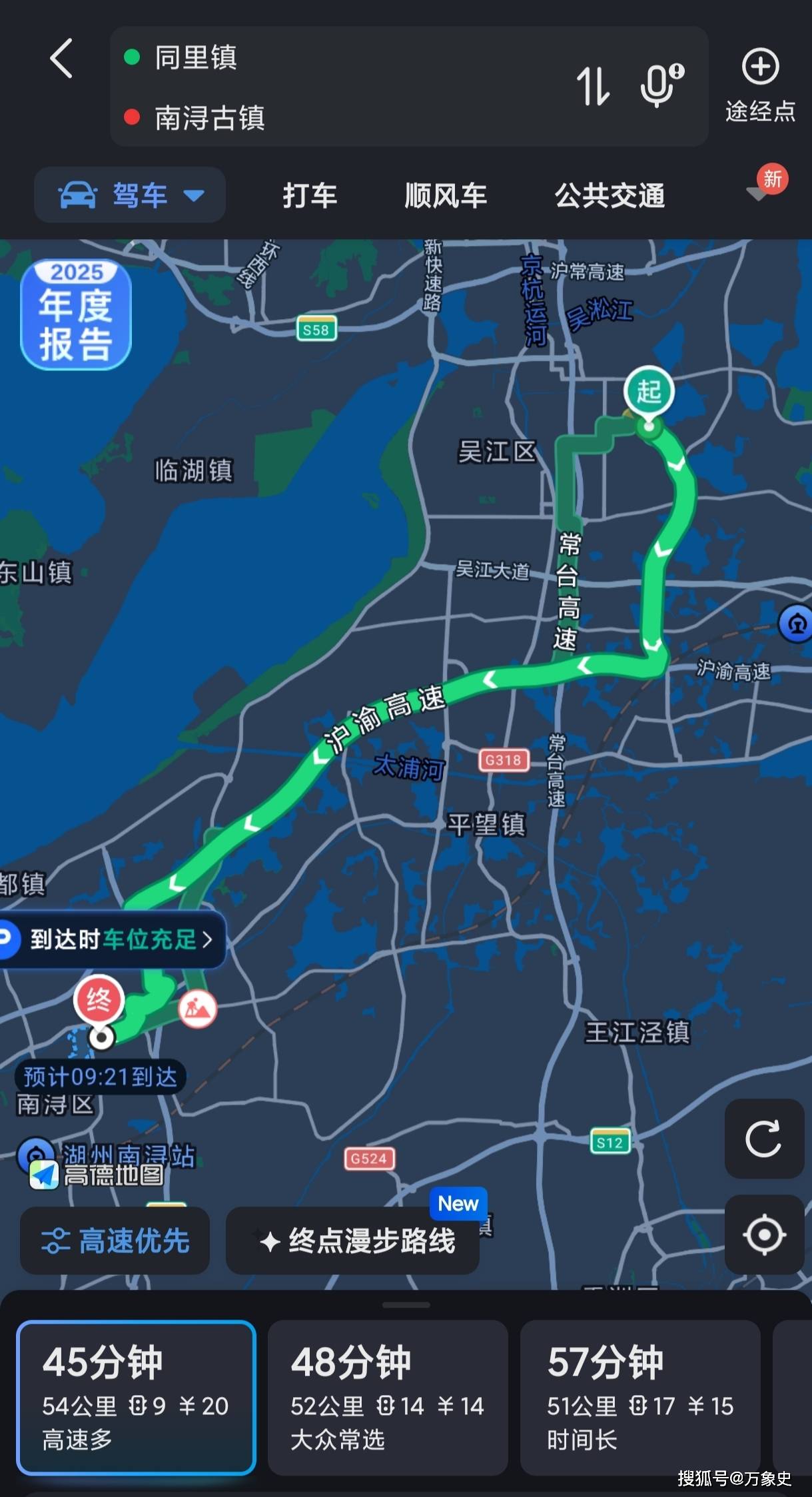The width and height of the screenshot is (812, 1497).
Task: Select the 45分钟 高速多 route
Action: [x=137, y=1398]
